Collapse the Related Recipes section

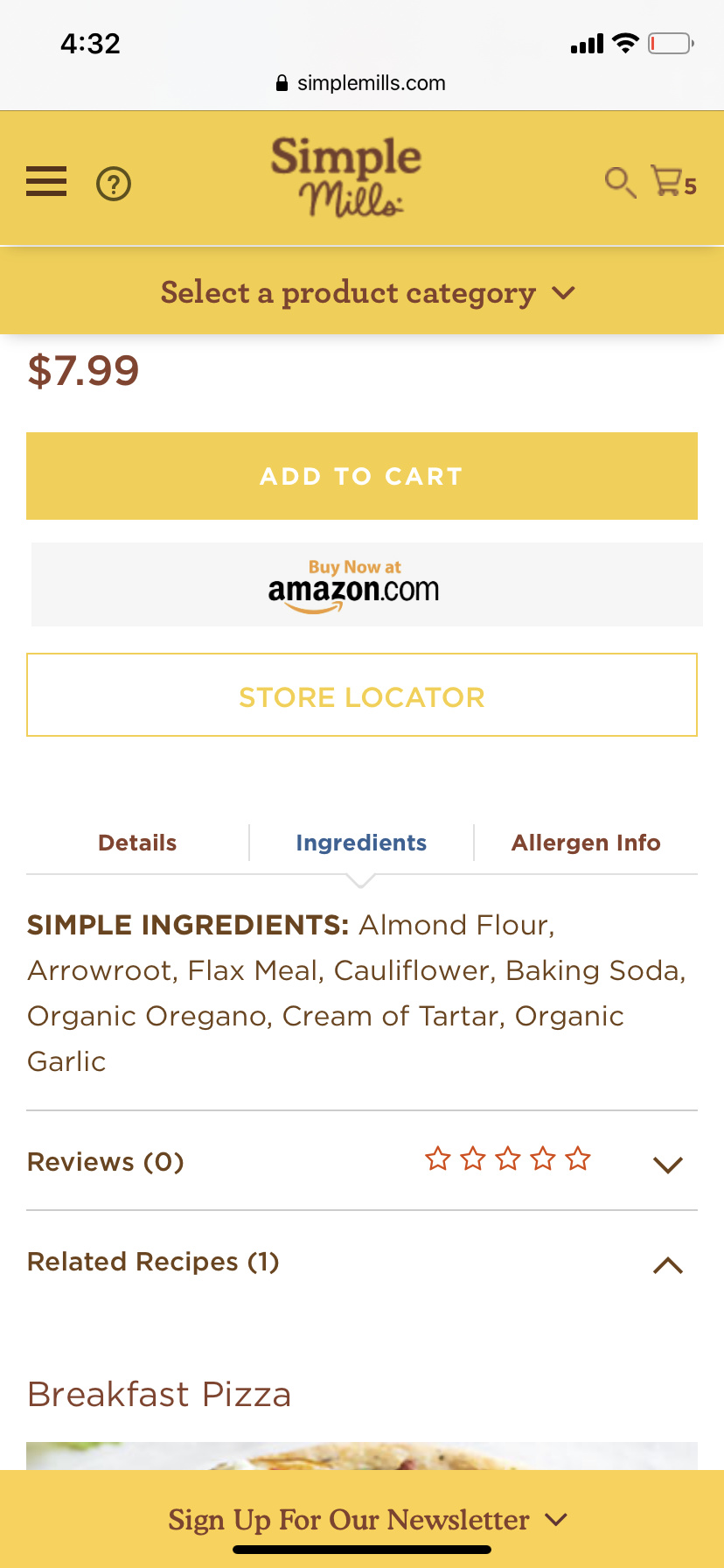click(667, 1264)
